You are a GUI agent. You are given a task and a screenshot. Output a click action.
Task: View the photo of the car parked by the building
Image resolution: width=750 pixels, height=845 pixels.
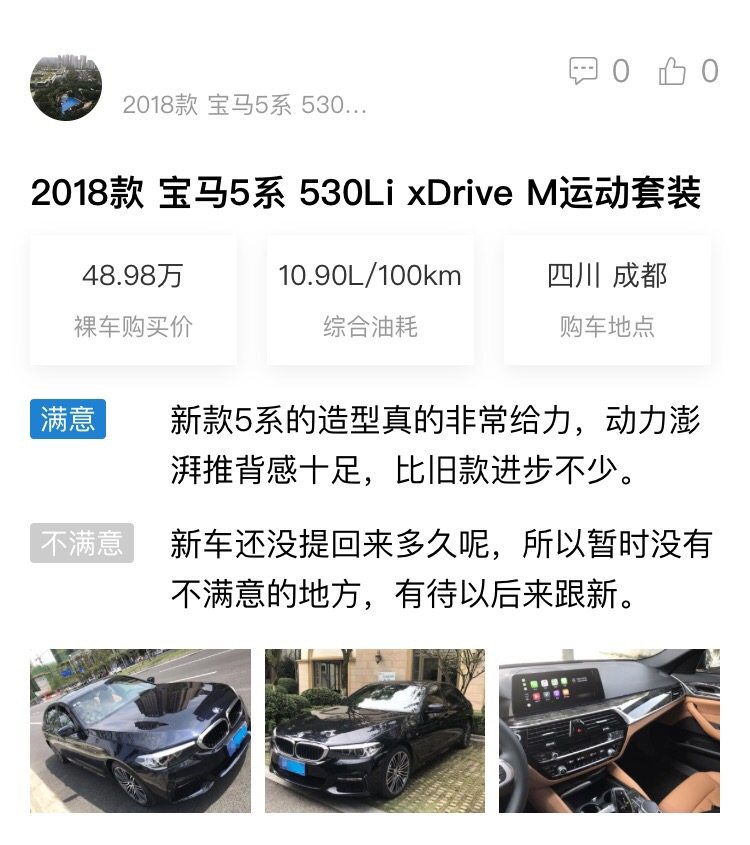374,730
